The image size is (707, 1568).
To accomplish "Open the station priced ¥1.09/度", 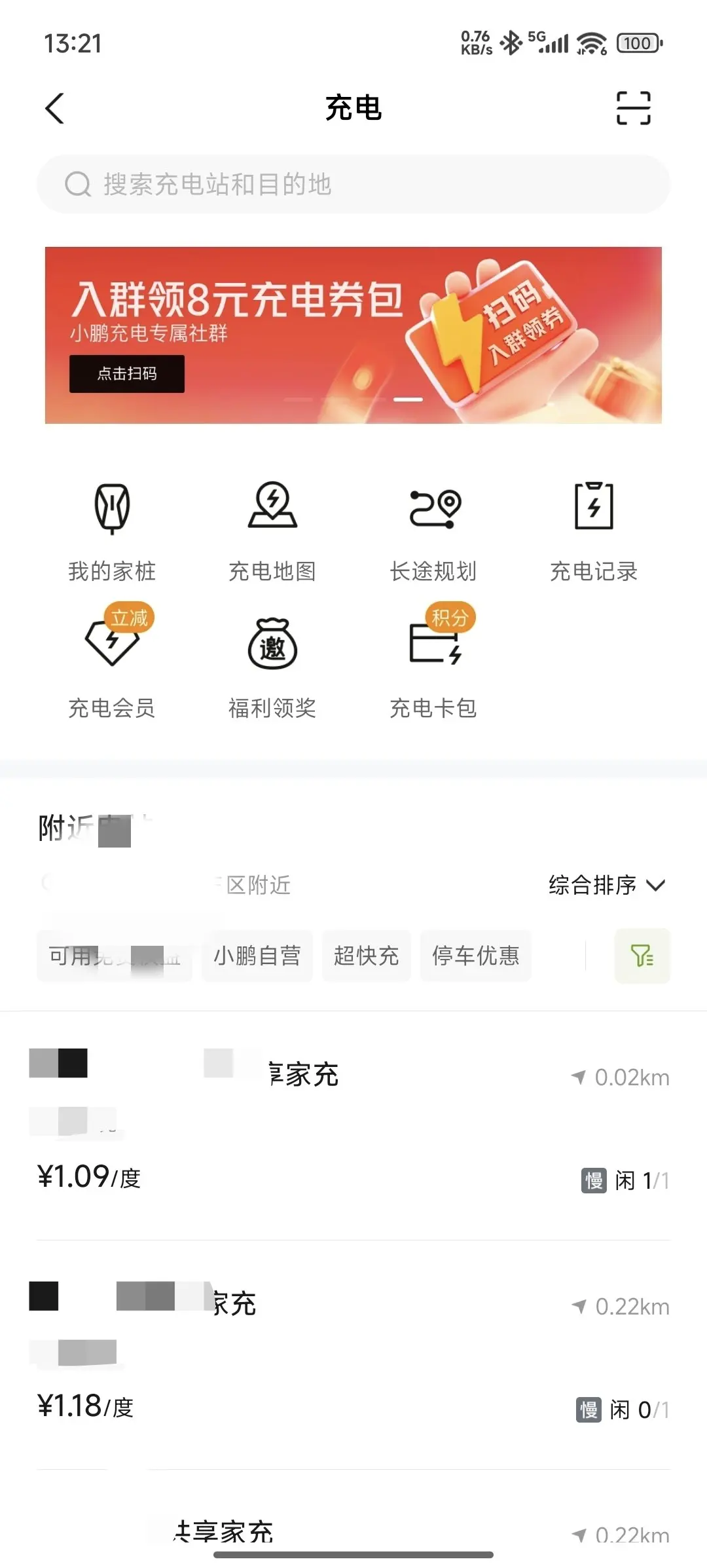I will (x=353, y=1125).
